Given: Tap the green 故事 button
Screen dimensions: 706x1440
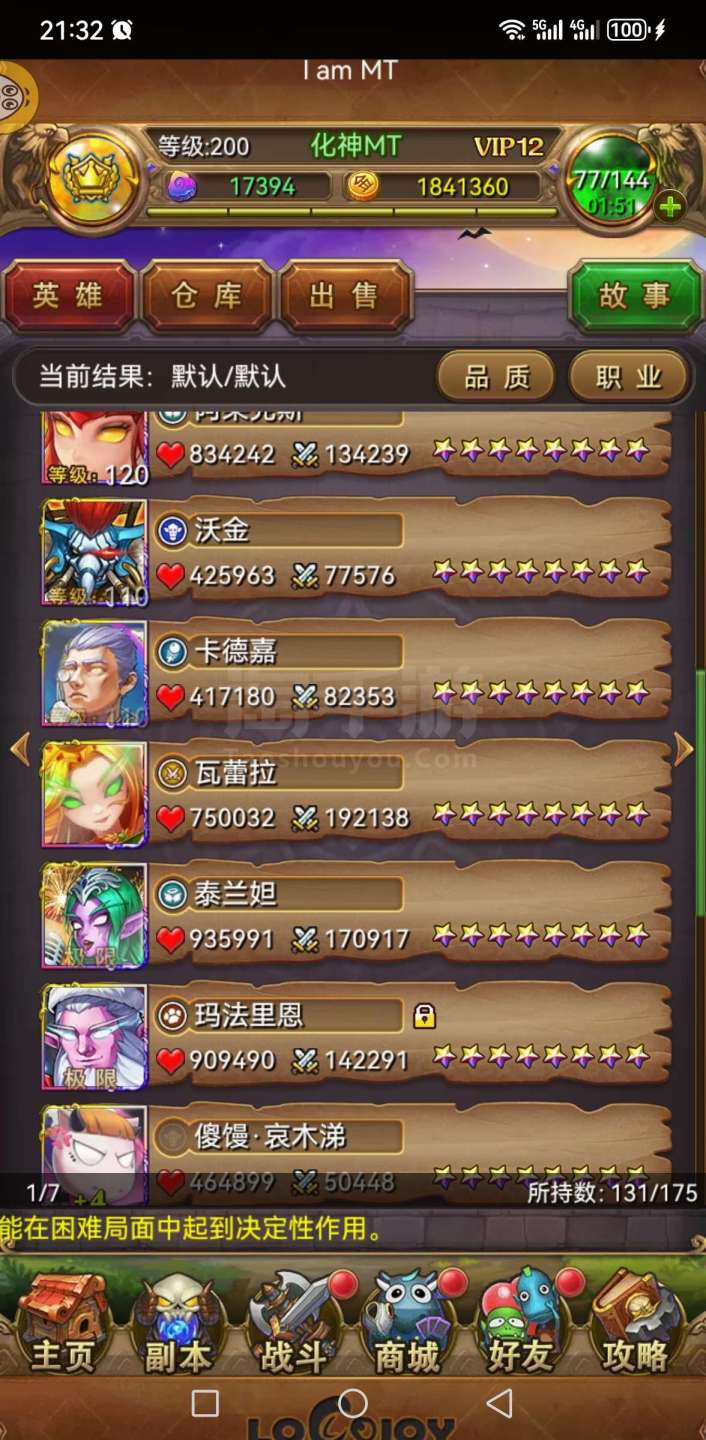Looking at the screenshot, I should [x=634, y=296].
